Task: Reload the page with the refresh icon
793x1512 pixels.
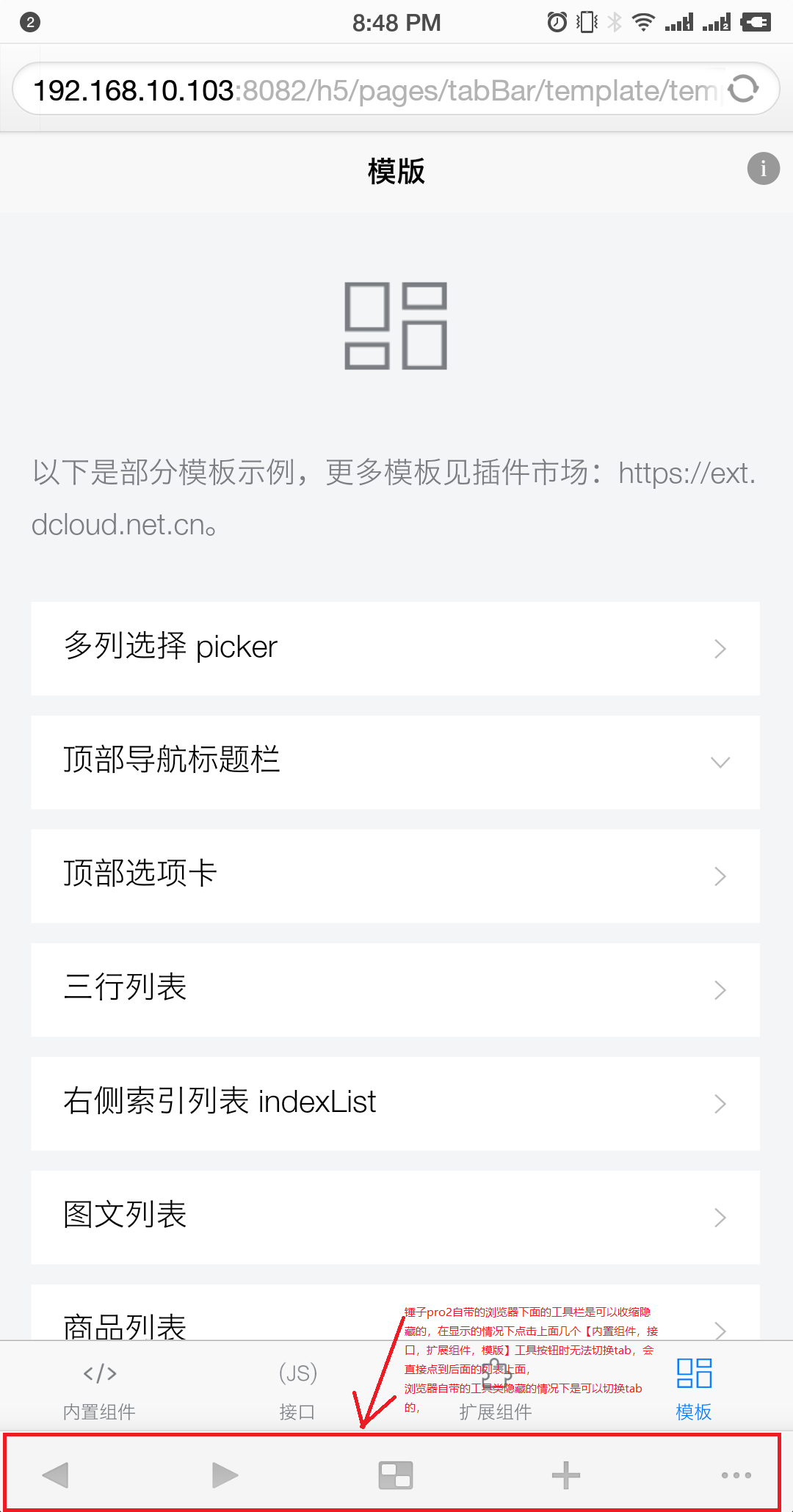Action: point(743,89)
